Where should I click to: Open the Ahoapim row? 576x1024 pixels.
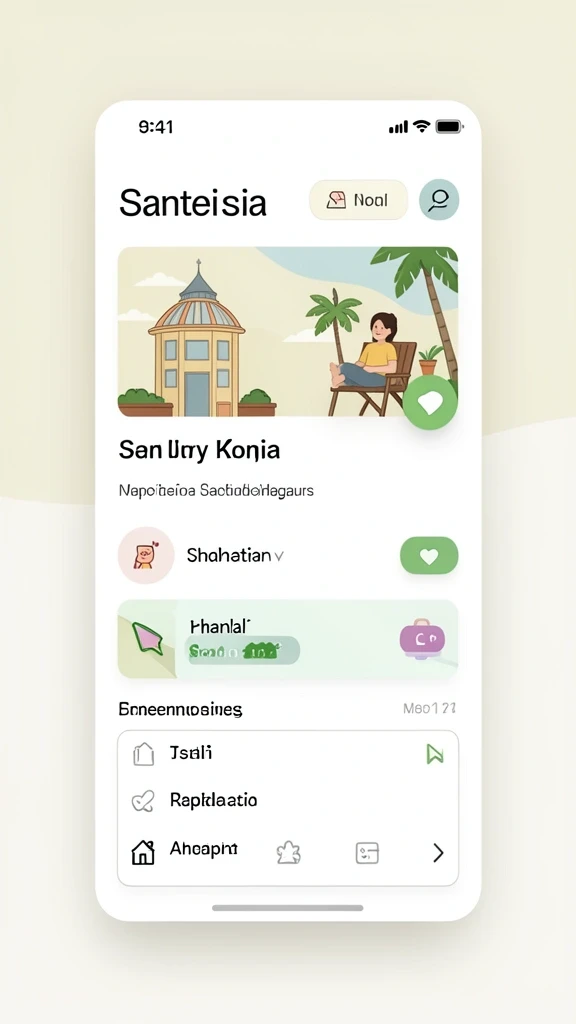click(287, 852)
